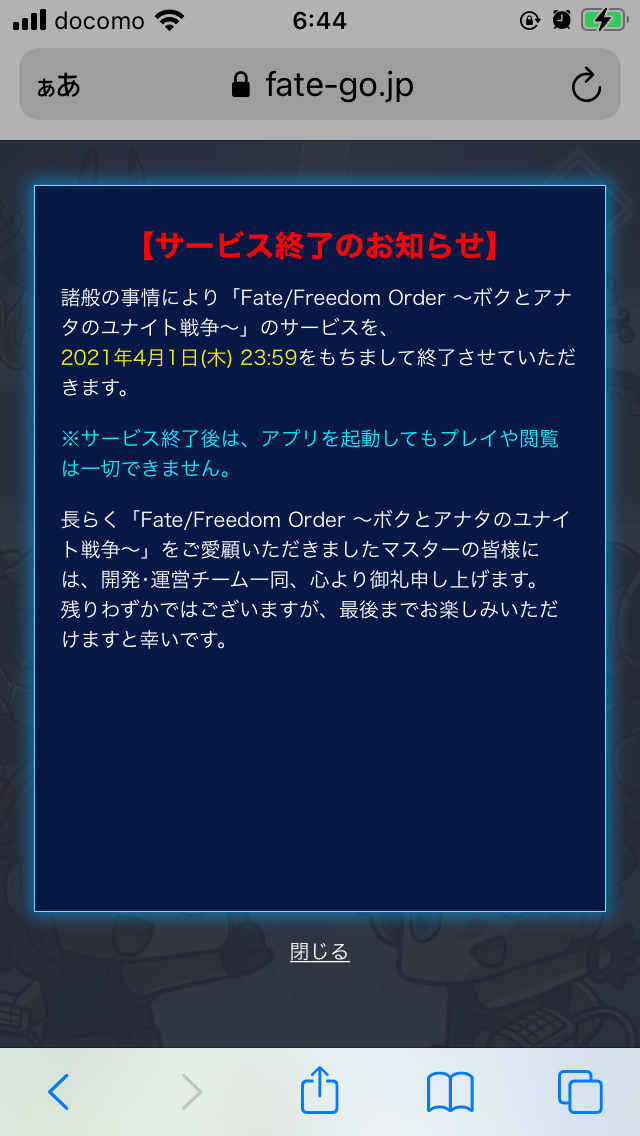640x1136 pixels.
Task: Close the notice via 閉じる link
Action: point(320,952)
